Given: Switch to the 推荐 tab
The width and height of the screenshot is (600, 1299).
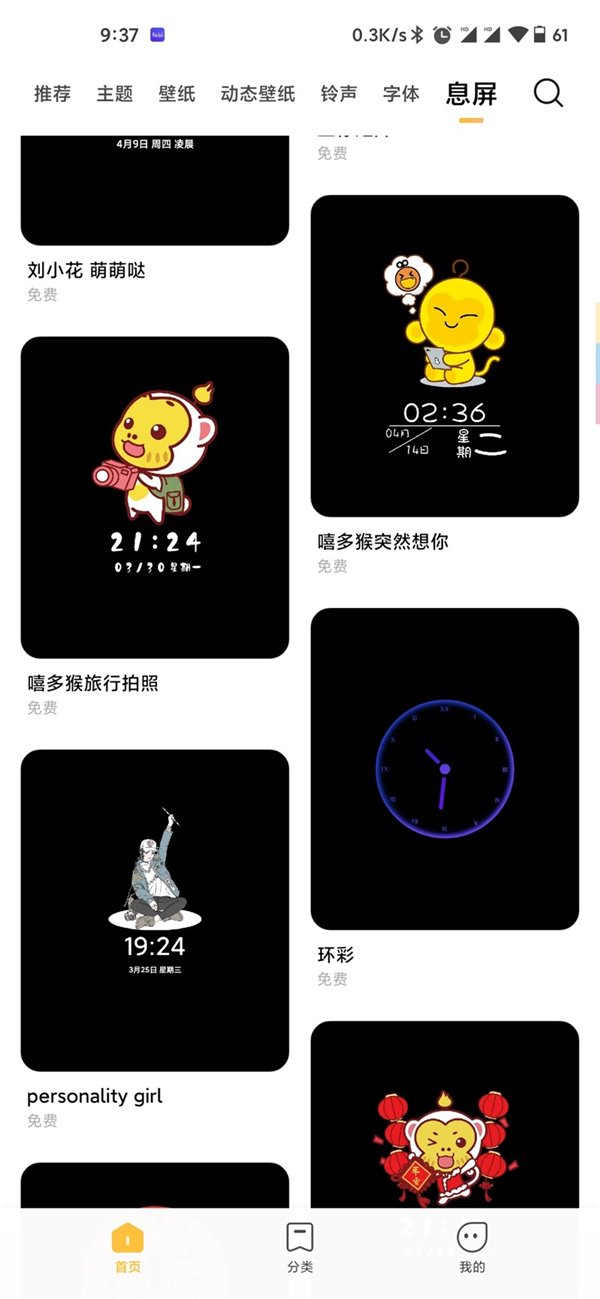Looking at the screenshot, I should [x=53, y=94].
